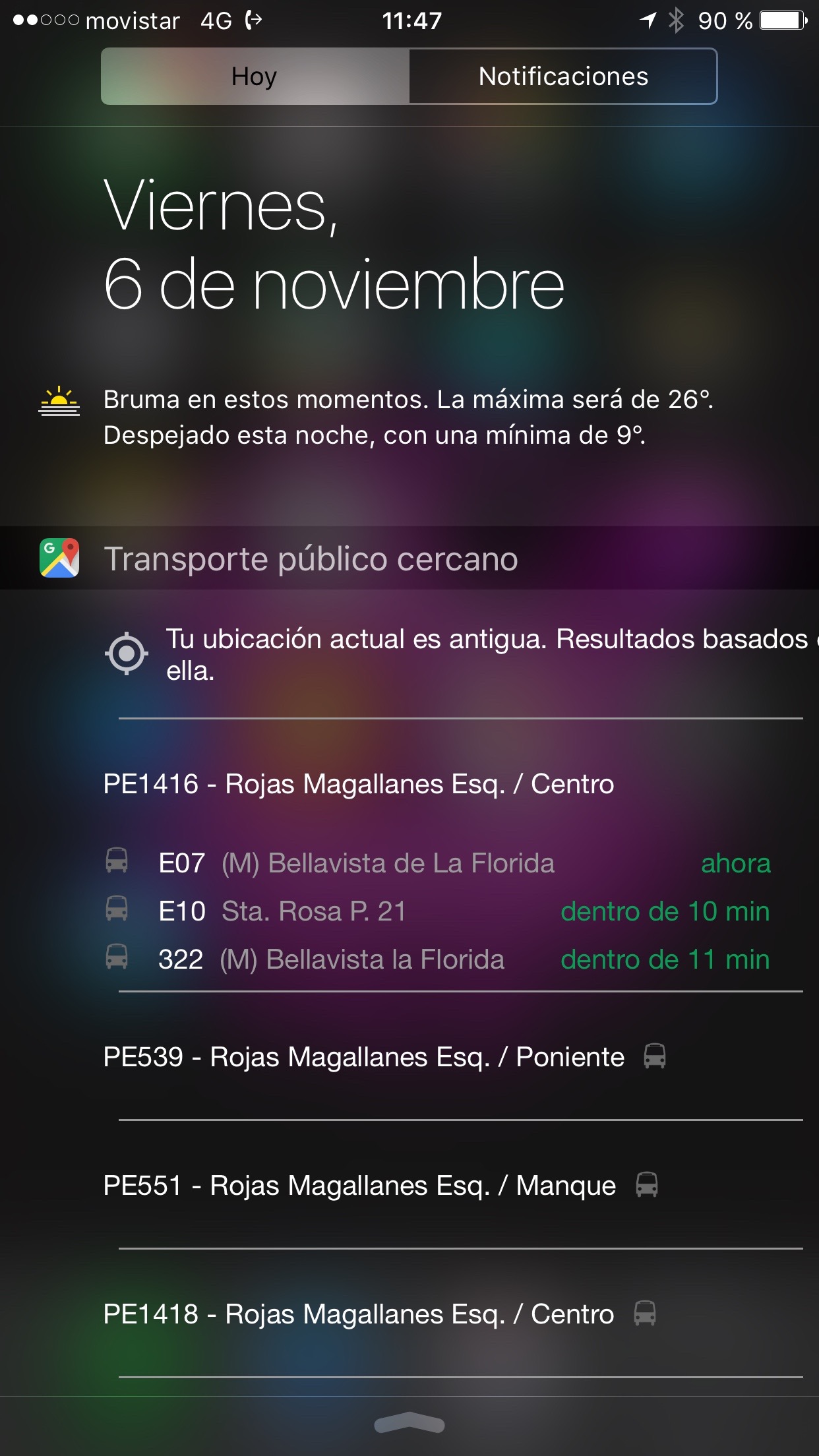Open the Transporte público cercano widget header

(409, 558)
